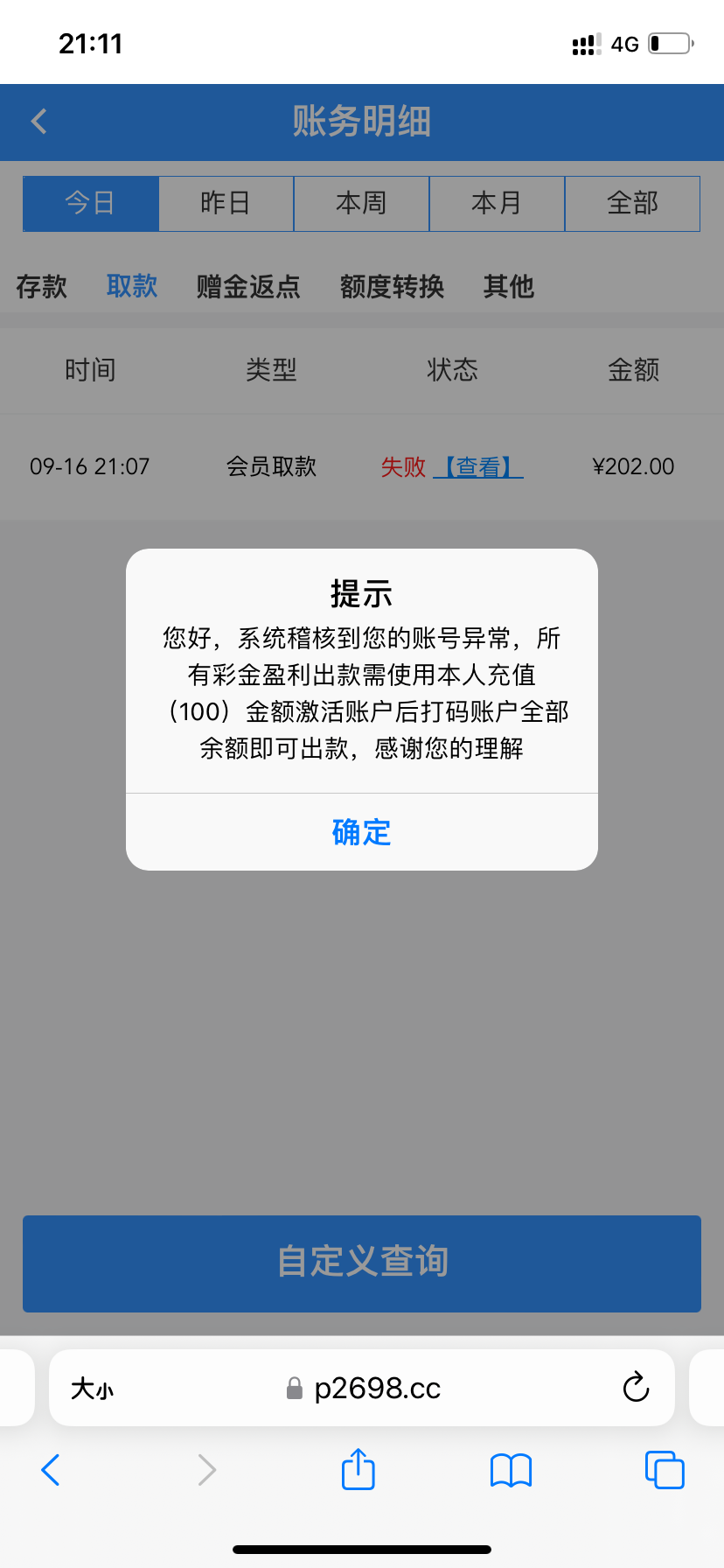Select the 赠金返点 category
Viewport: 724px width, 1568px height.
(247, 287)
